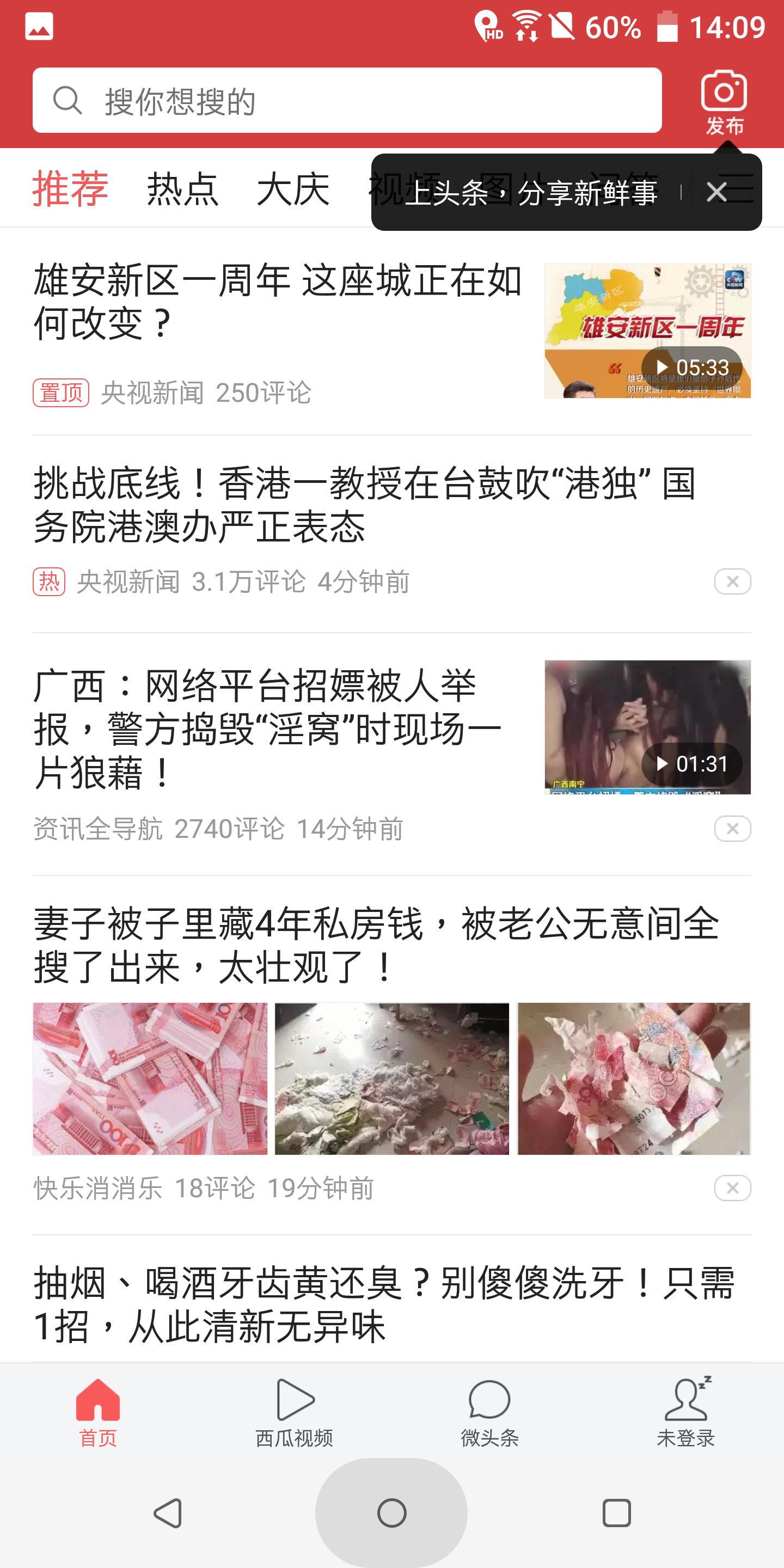Switch to the 热点 tab
Viewport: 784px width, 1568px height.
click(182, 189)
